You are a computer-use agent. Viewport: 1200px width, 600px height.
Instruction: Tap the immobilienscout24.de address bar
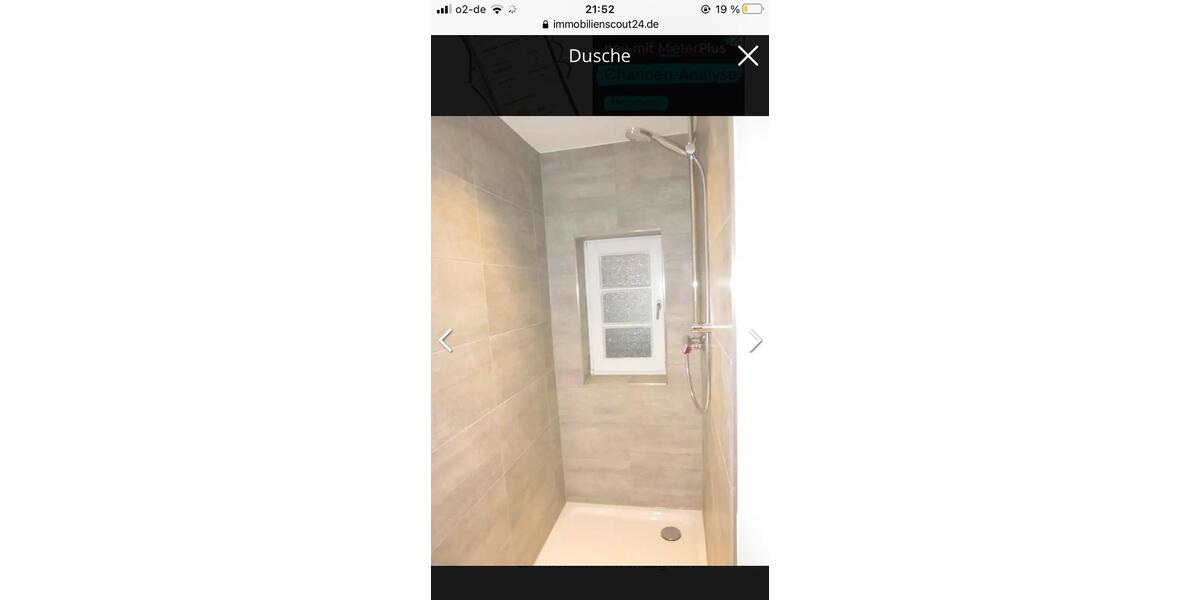click(x=600, y=24)
